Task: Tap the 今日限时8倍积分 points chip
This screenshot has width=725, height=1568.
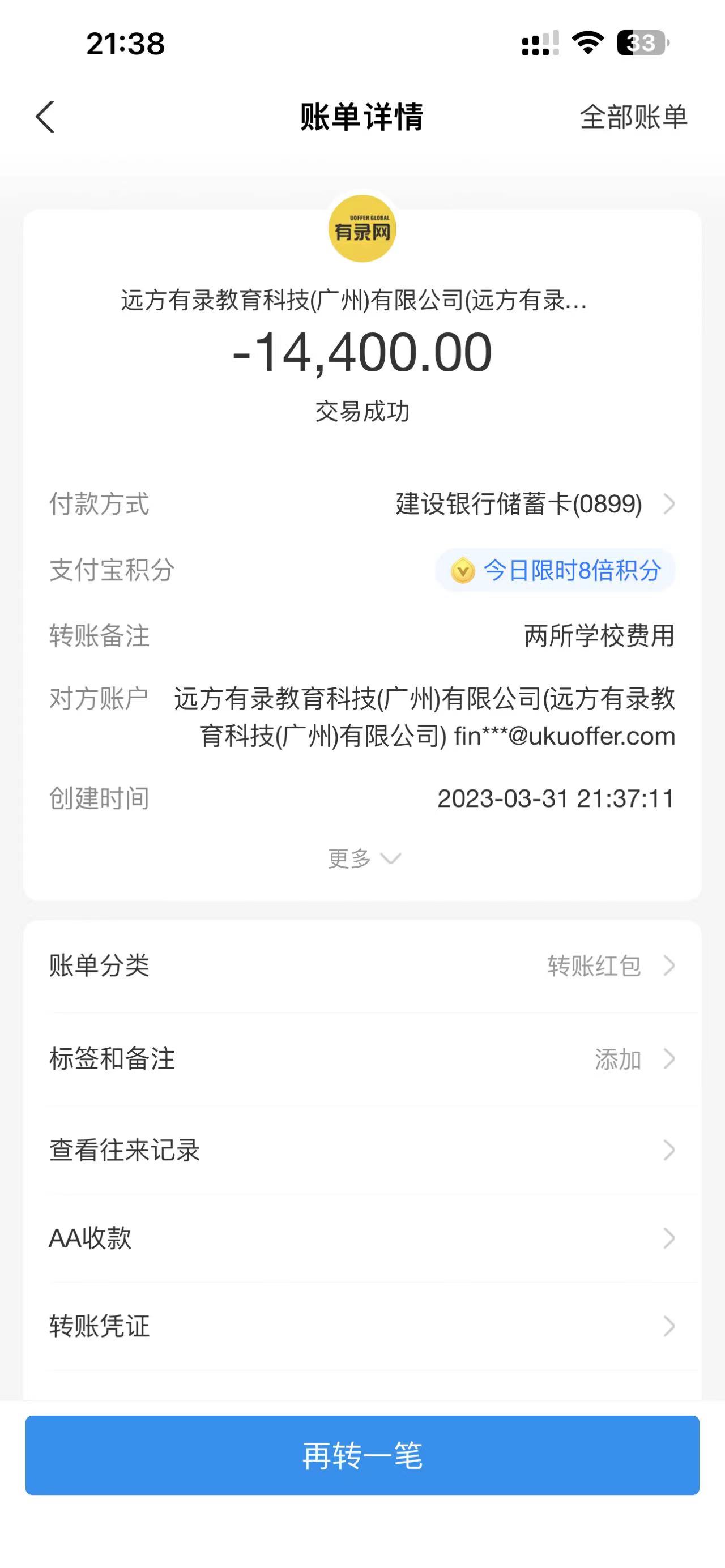Action: pyautogui.click(x=555, y=570)
